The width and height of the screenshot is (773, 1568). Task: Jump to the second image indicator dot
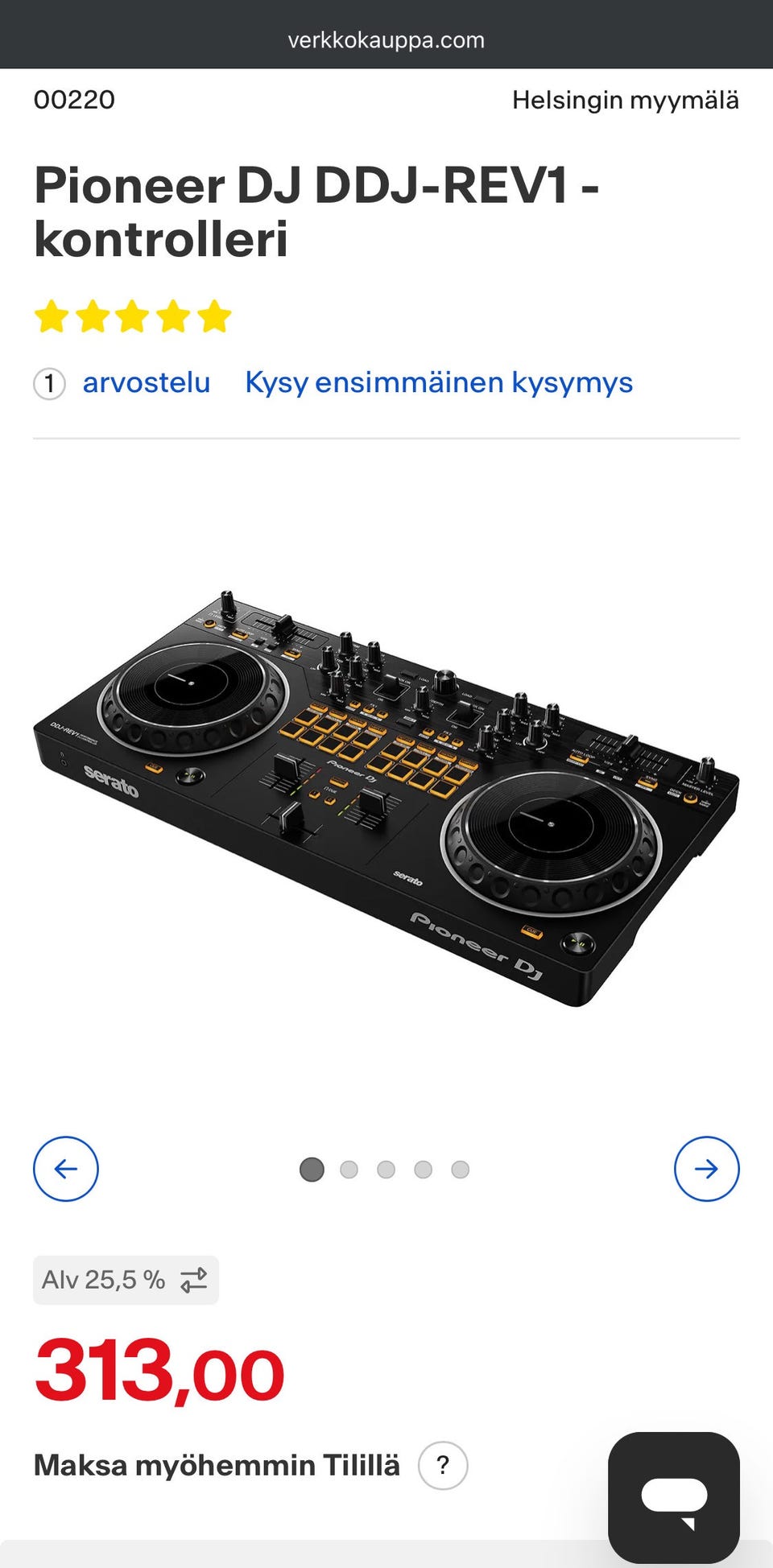(349, 1170)
